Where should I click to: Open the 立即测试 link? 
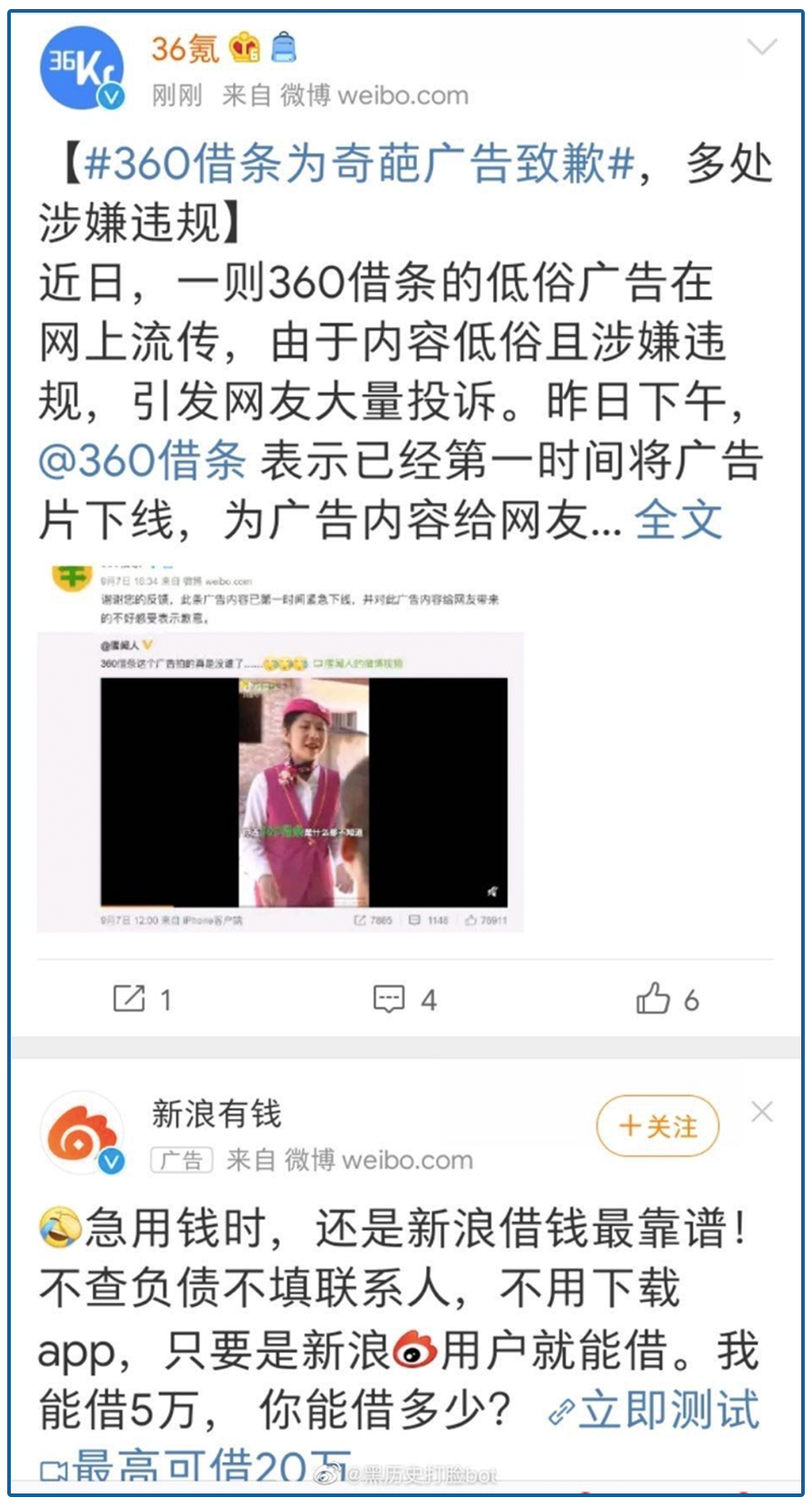[654, 1410]
